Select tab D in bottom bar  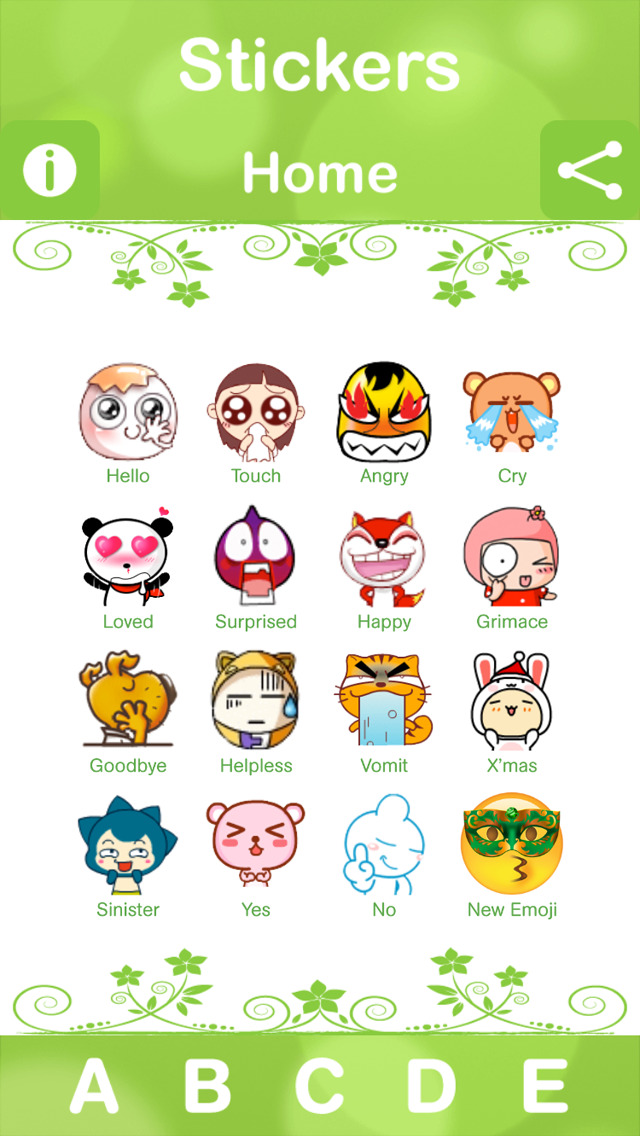coord(431,1085)
